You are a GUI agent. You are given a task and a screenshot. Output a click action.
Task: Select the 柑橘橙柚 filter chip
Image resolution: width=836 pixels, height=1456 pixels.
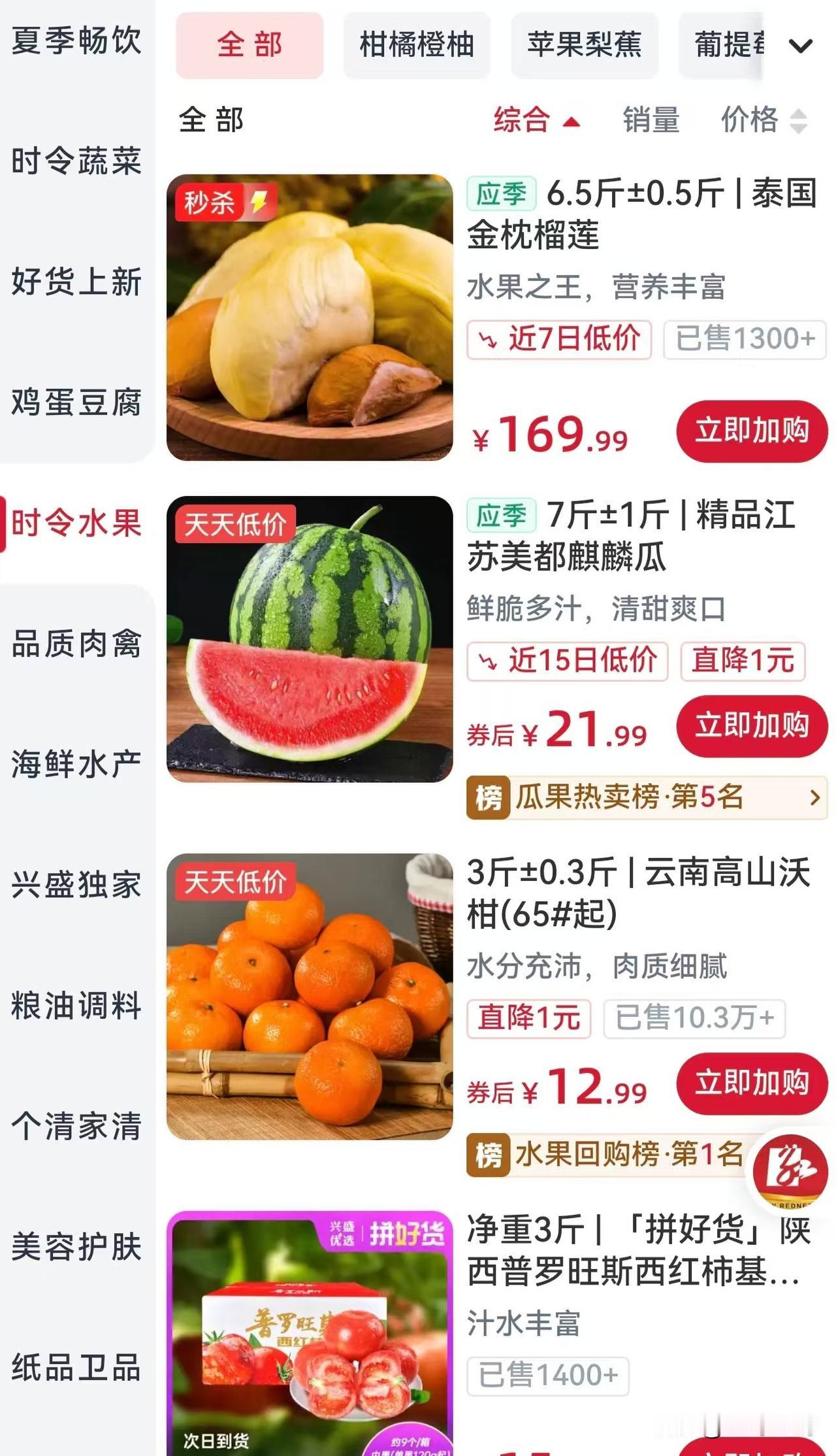click(417, 46)
